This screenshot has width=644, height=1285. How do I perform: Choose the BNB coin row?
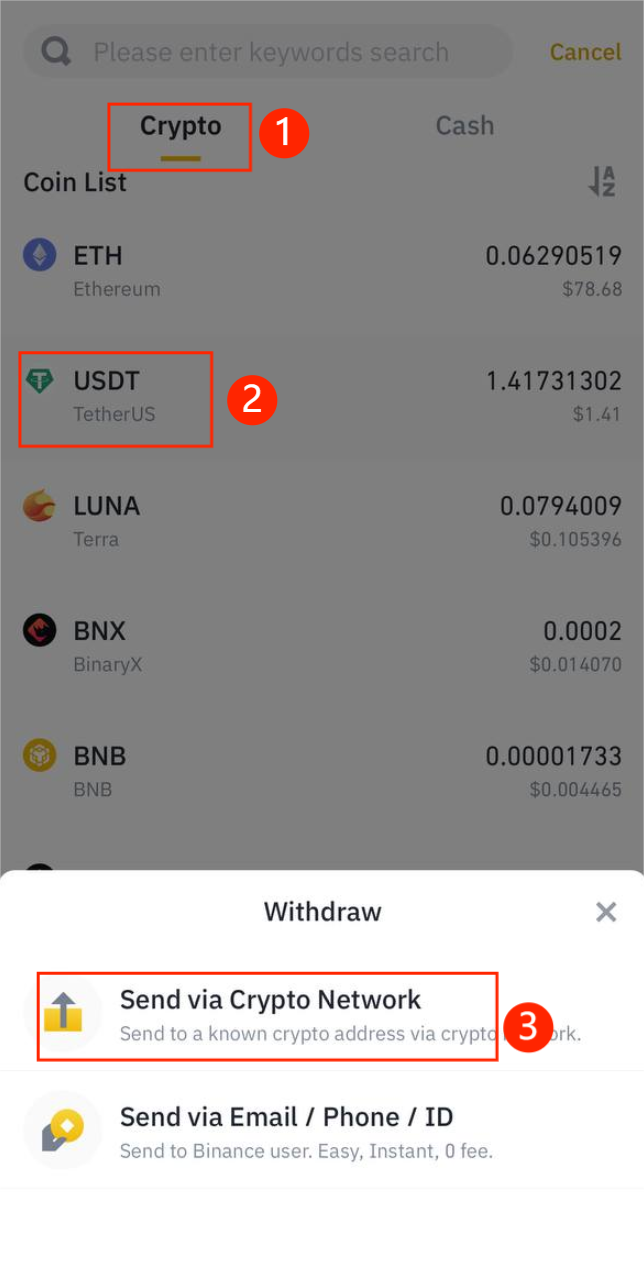point(320,771)
